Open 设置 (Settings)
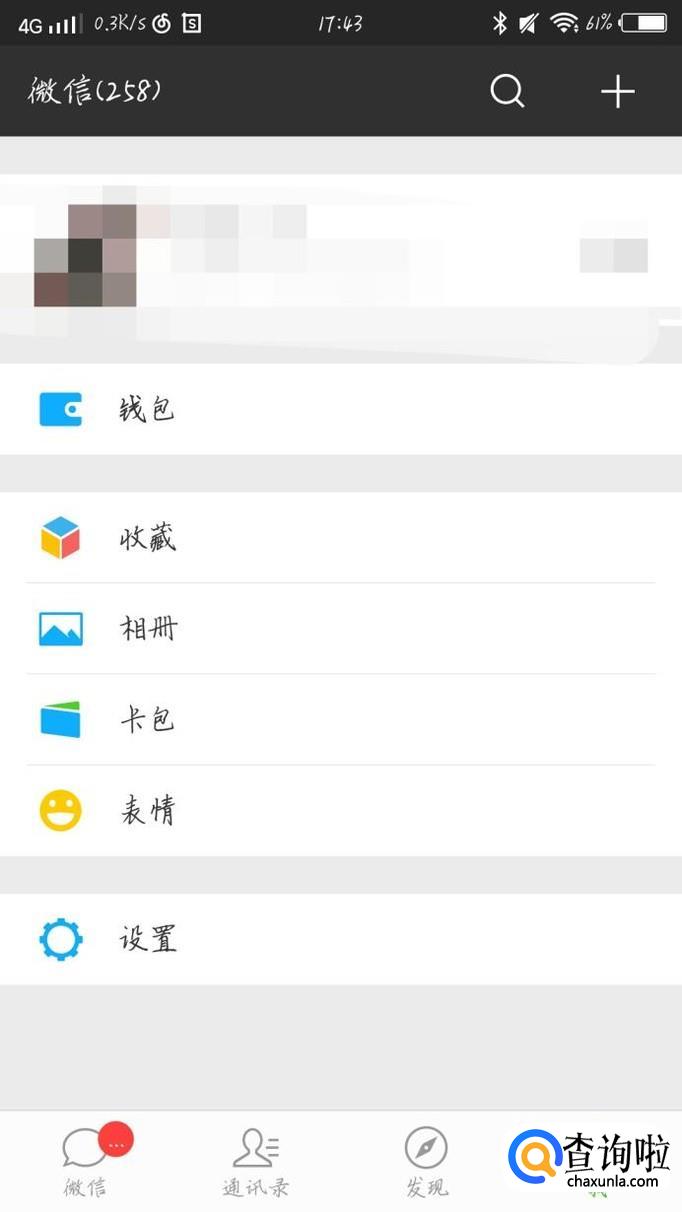The height and width of the screenshot is (1212, 682). pyautogui.click(x=340, y=939)
